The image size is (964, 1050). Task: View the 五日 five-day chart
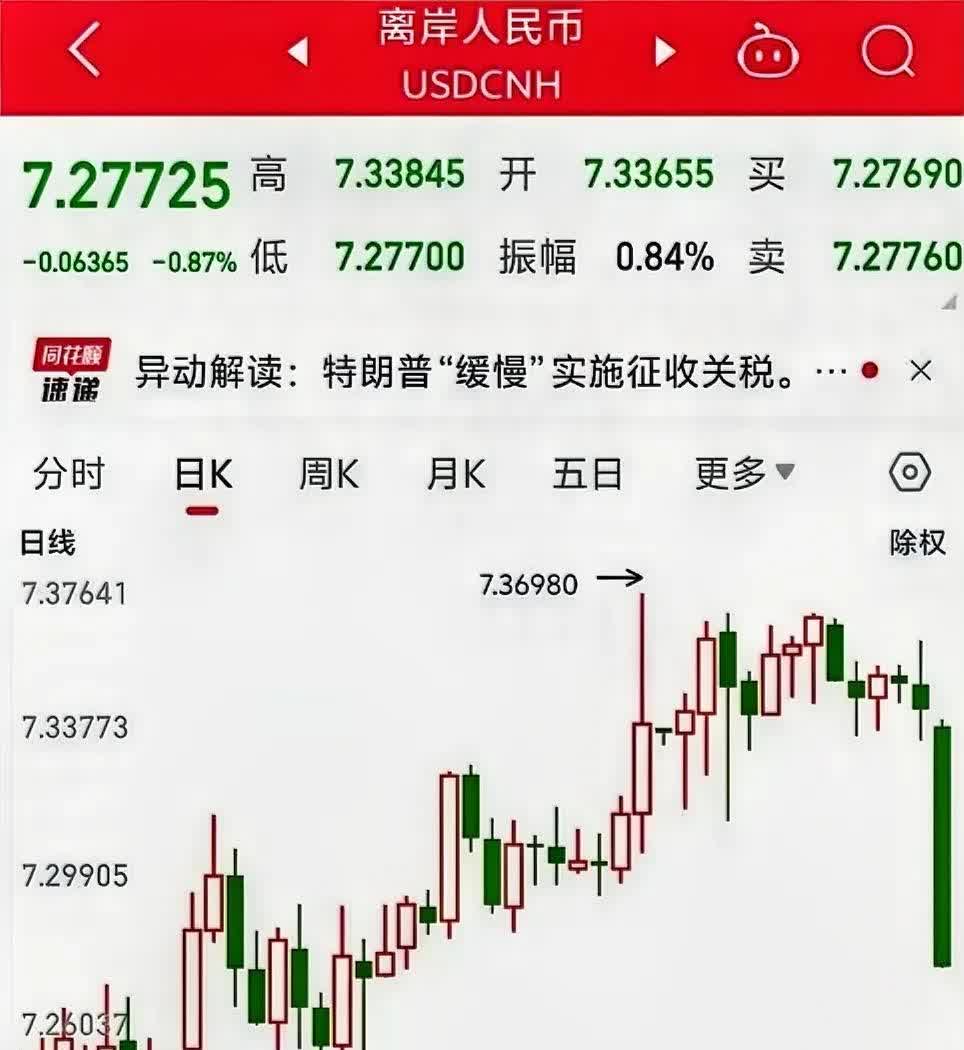(589, 475)
